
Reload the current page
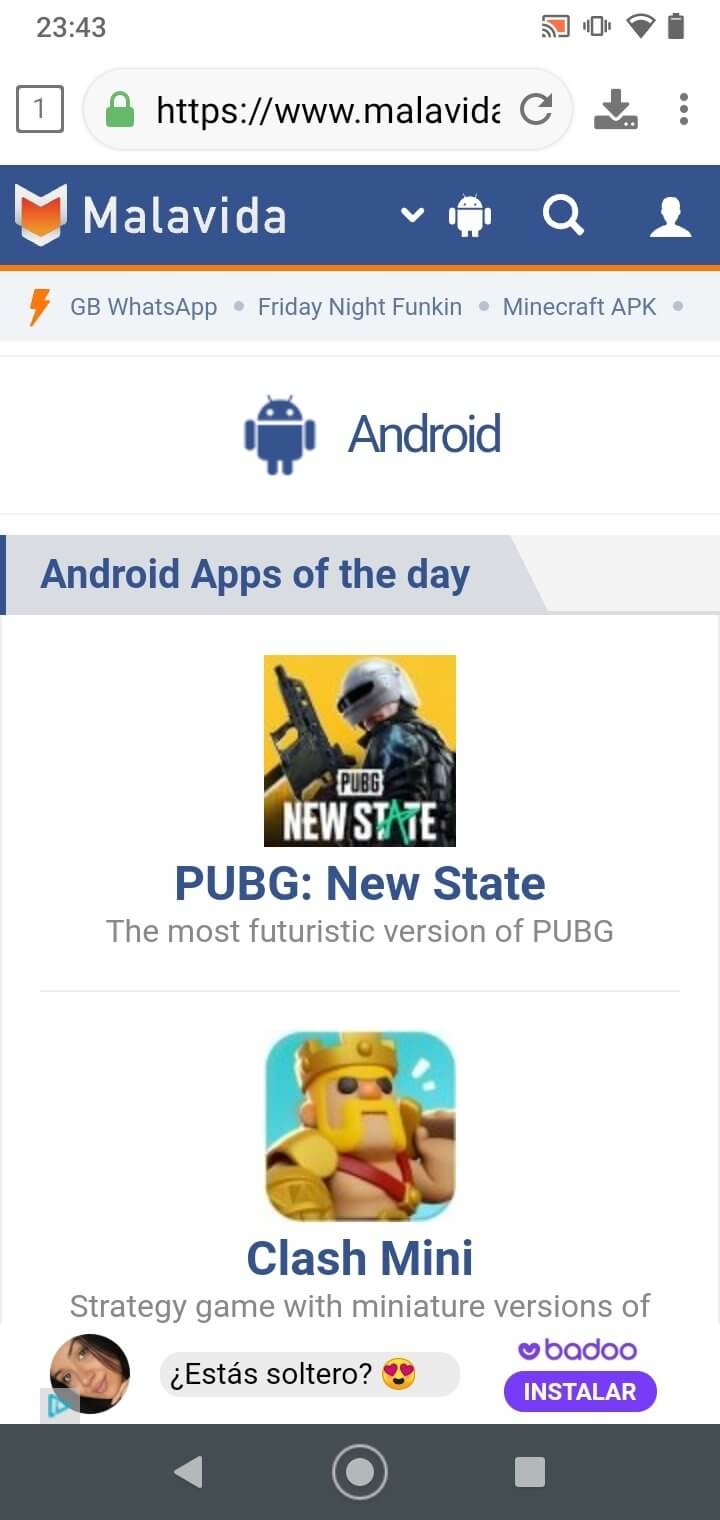537,109
